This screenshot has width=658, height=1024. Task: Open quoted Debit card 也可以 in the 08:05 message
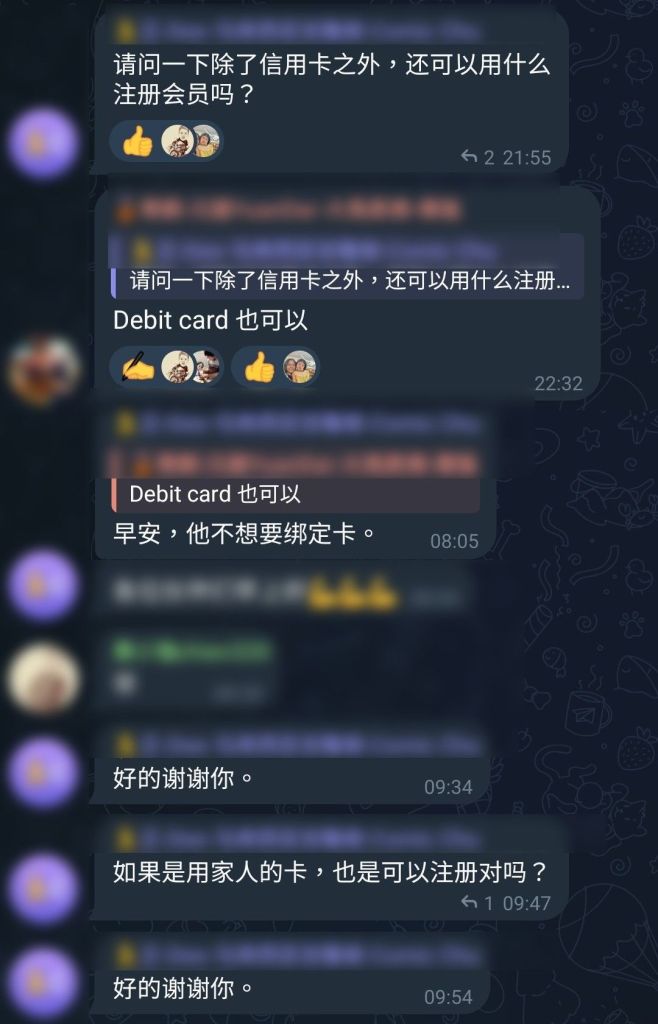pyautogui.click(x=298, y=494)
